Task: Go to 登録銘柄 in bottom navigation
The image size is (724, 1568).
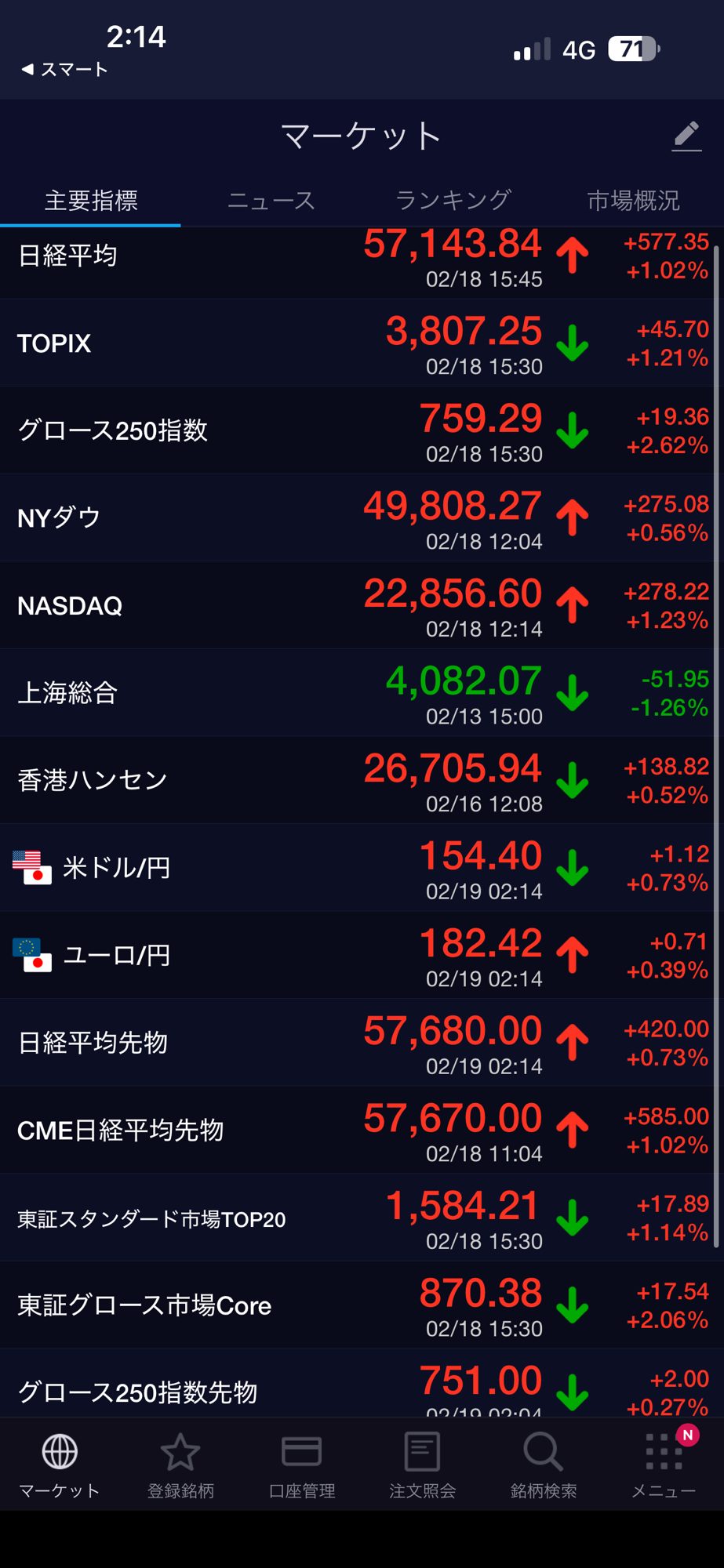Action: (180, 1465)
